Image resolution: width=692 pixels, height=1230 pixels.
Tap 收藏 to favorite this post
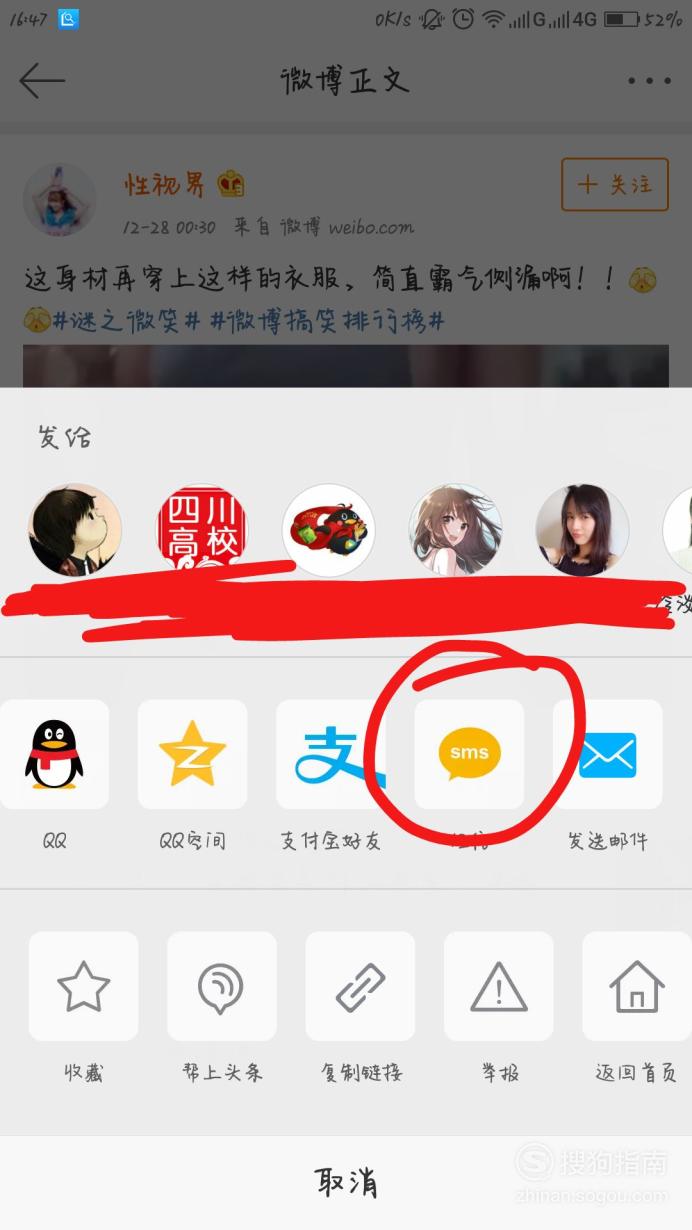(x=83, y=986)
